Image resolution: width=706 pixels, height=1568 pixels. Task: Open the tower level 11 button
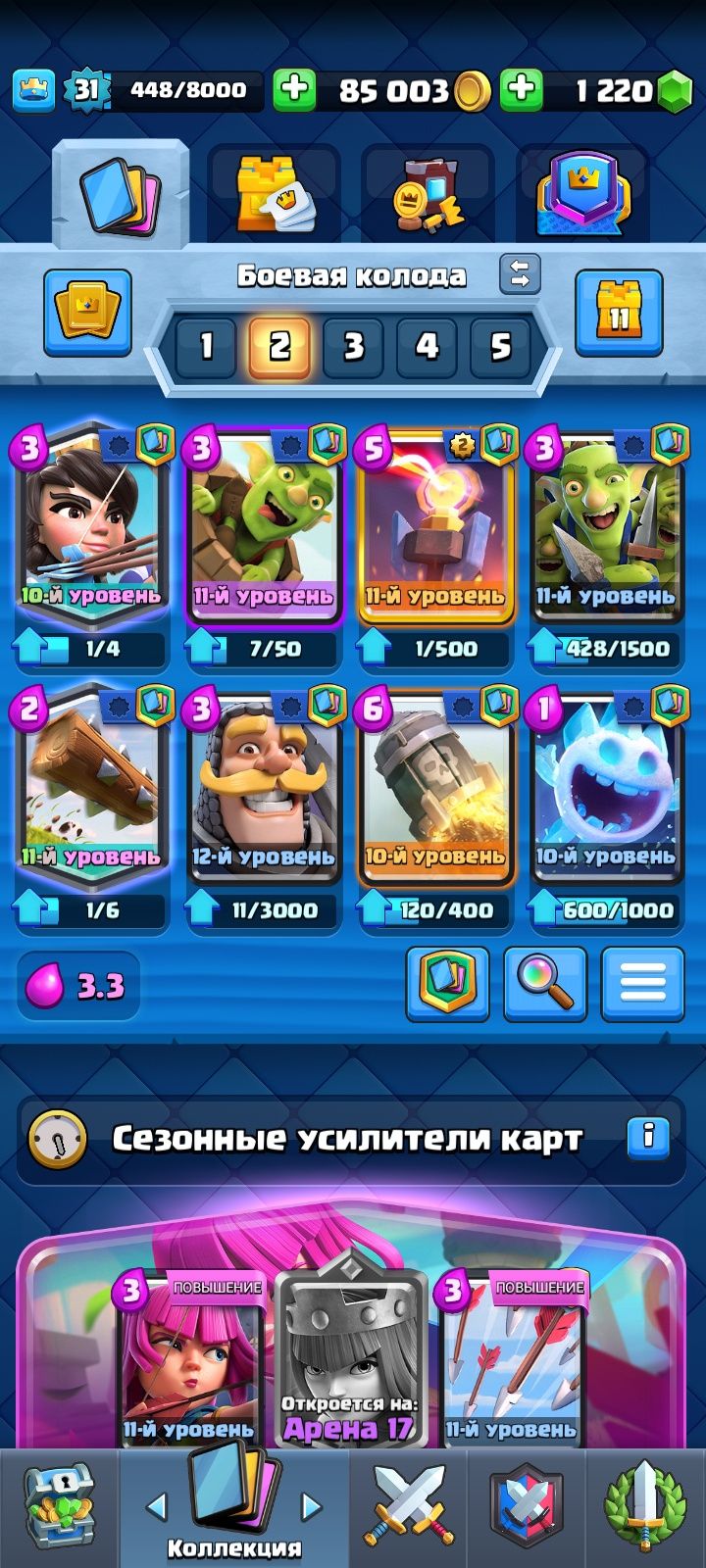pos(619,314)
